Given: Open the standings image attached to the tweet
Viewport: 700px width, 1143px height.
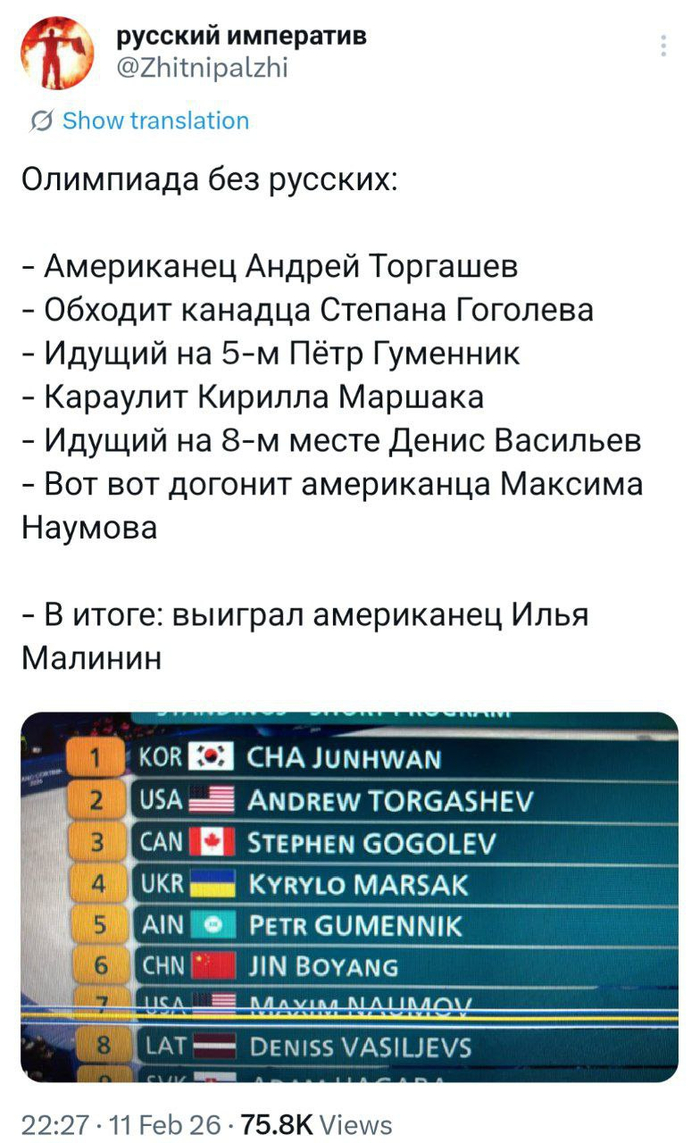Looking at the screenshot, I should pos(349,895).
